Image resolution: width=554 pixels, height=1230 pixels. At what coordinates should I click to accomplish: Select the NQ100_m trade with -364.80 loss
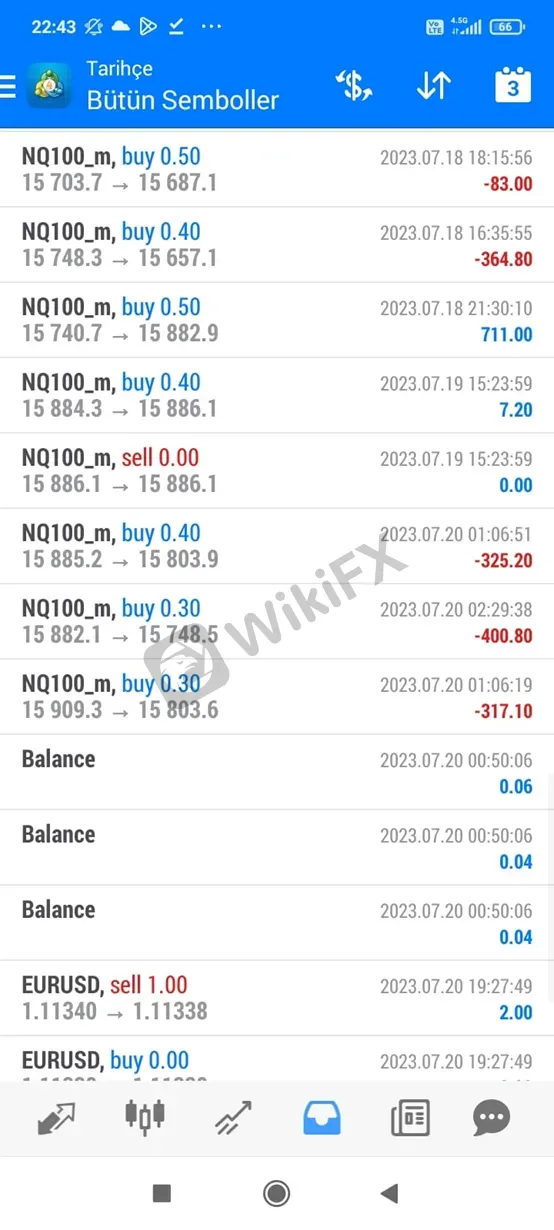pos(277,245)
